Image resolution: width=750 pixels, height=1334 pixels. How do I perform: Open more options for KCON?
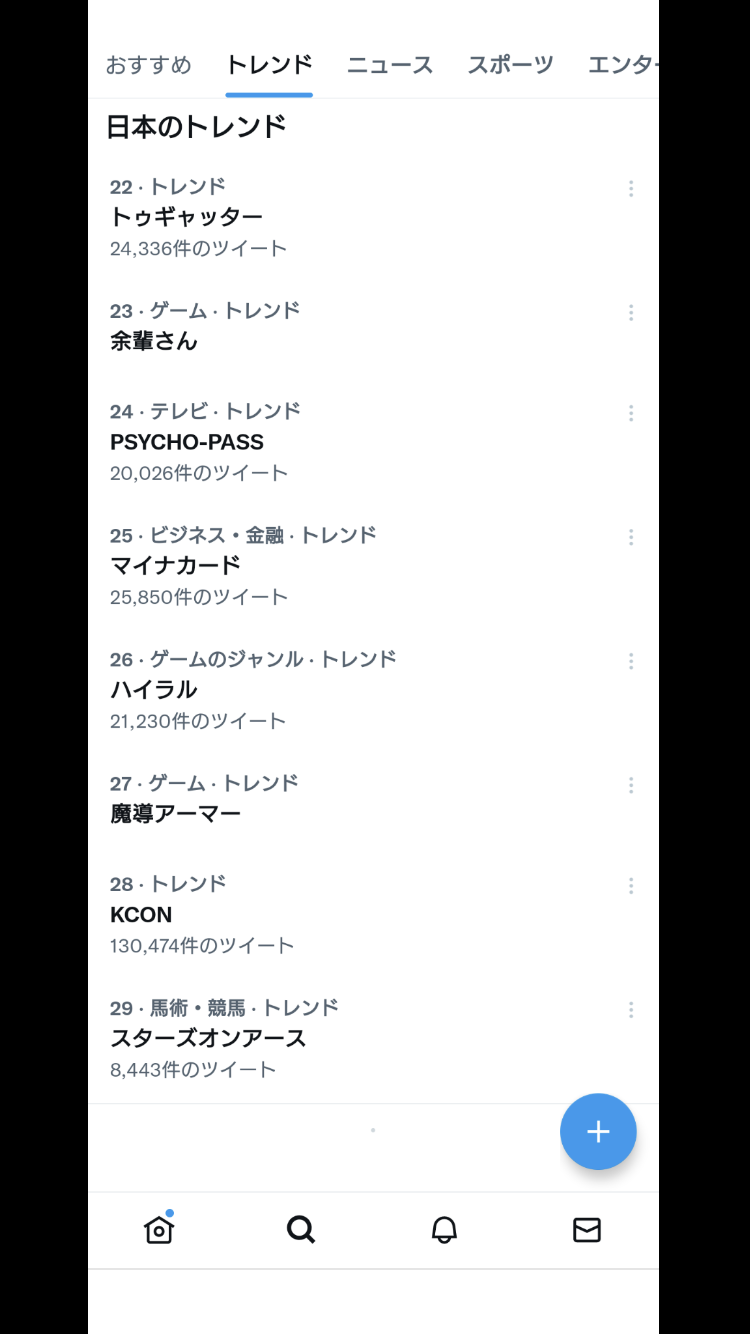631,886
